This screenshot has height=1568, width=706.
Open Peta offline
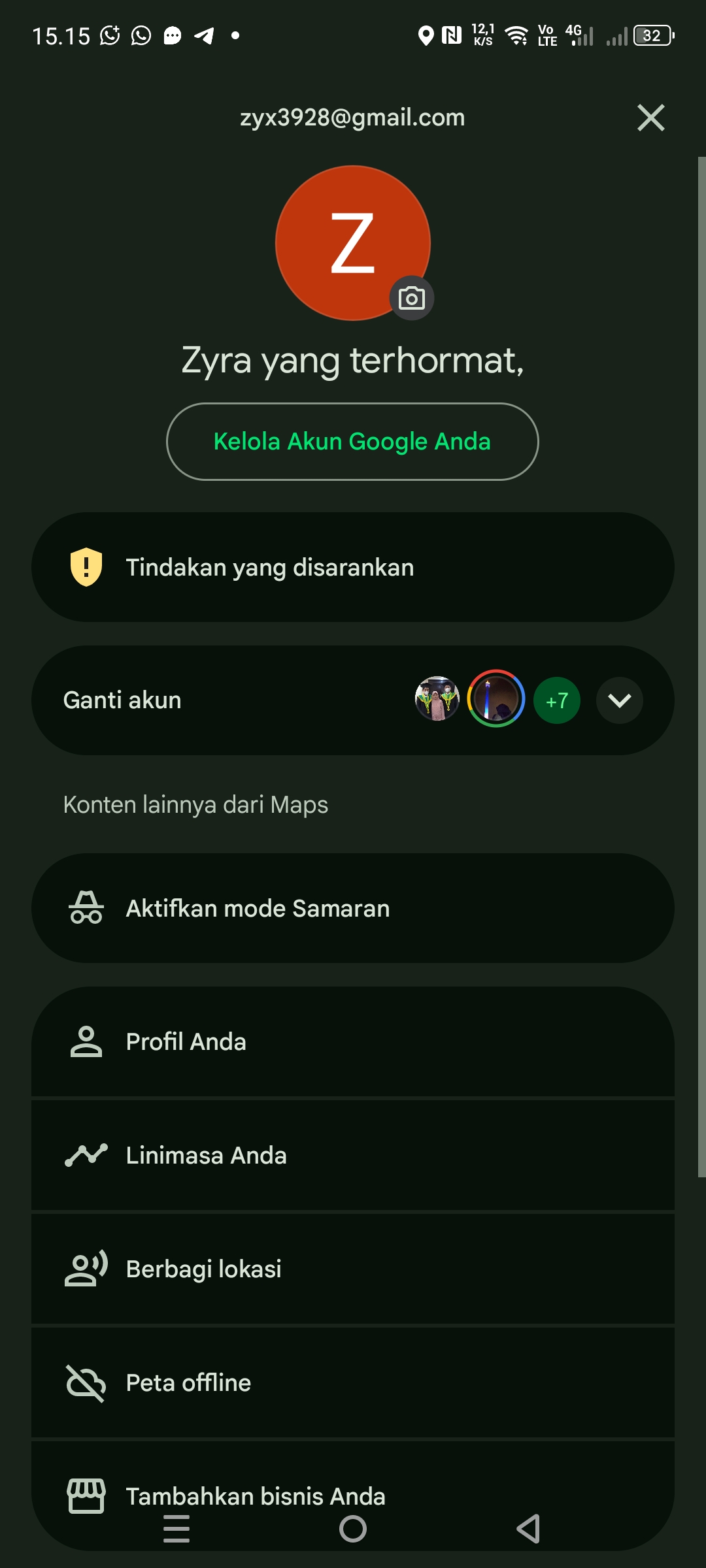tap(353, 1382)
